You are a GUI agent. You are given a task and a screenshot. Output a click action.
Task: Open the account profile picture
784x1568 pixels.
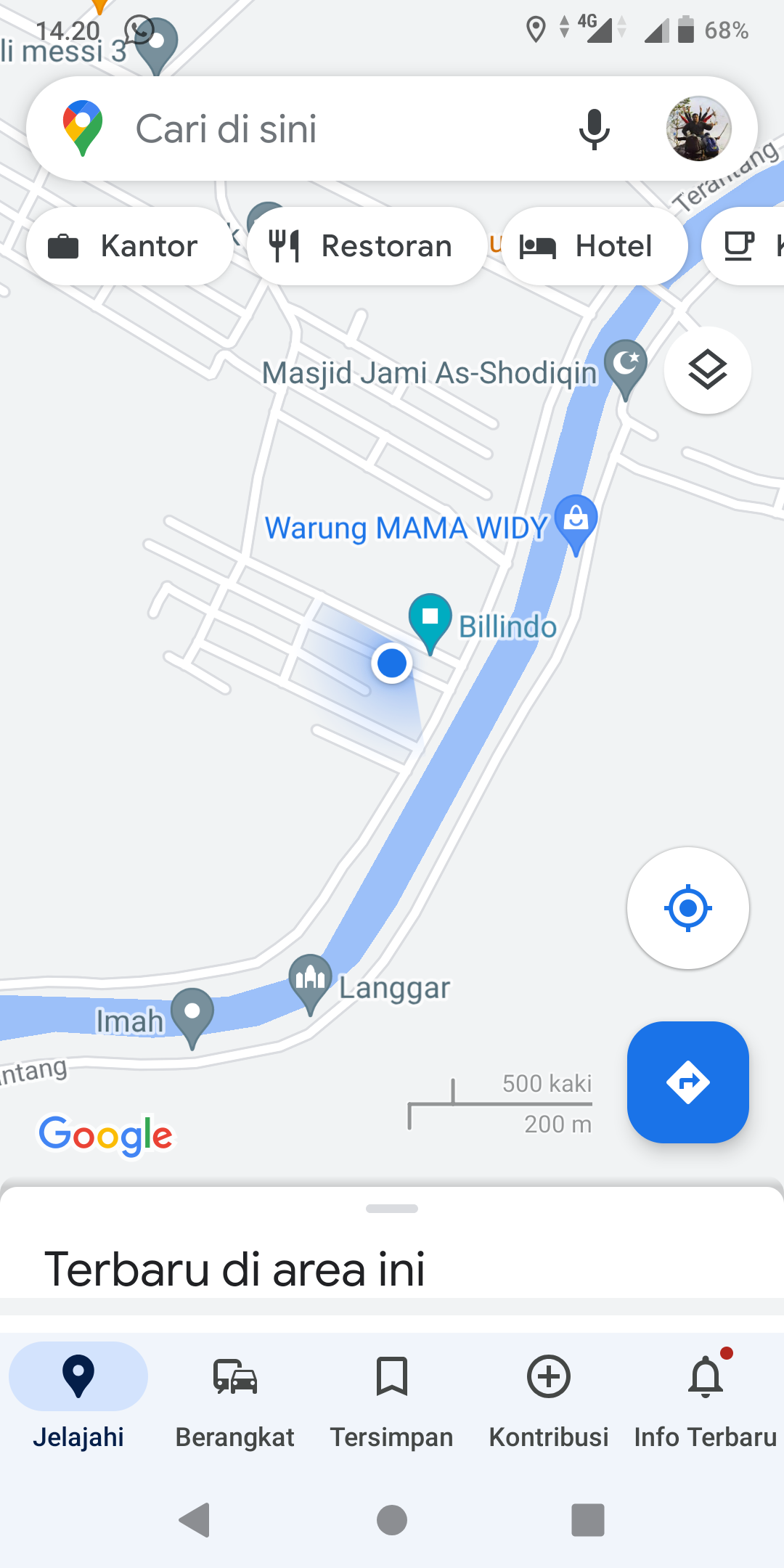(x=698, y=129)
